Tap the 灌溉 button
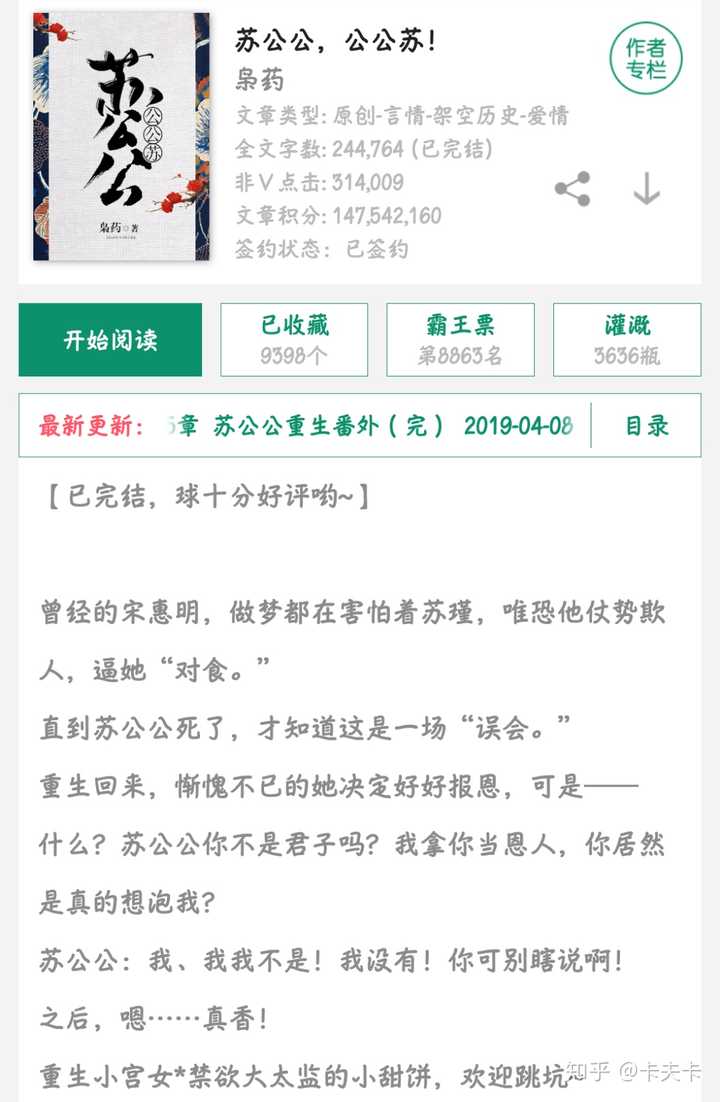 [x=627, y=340]
